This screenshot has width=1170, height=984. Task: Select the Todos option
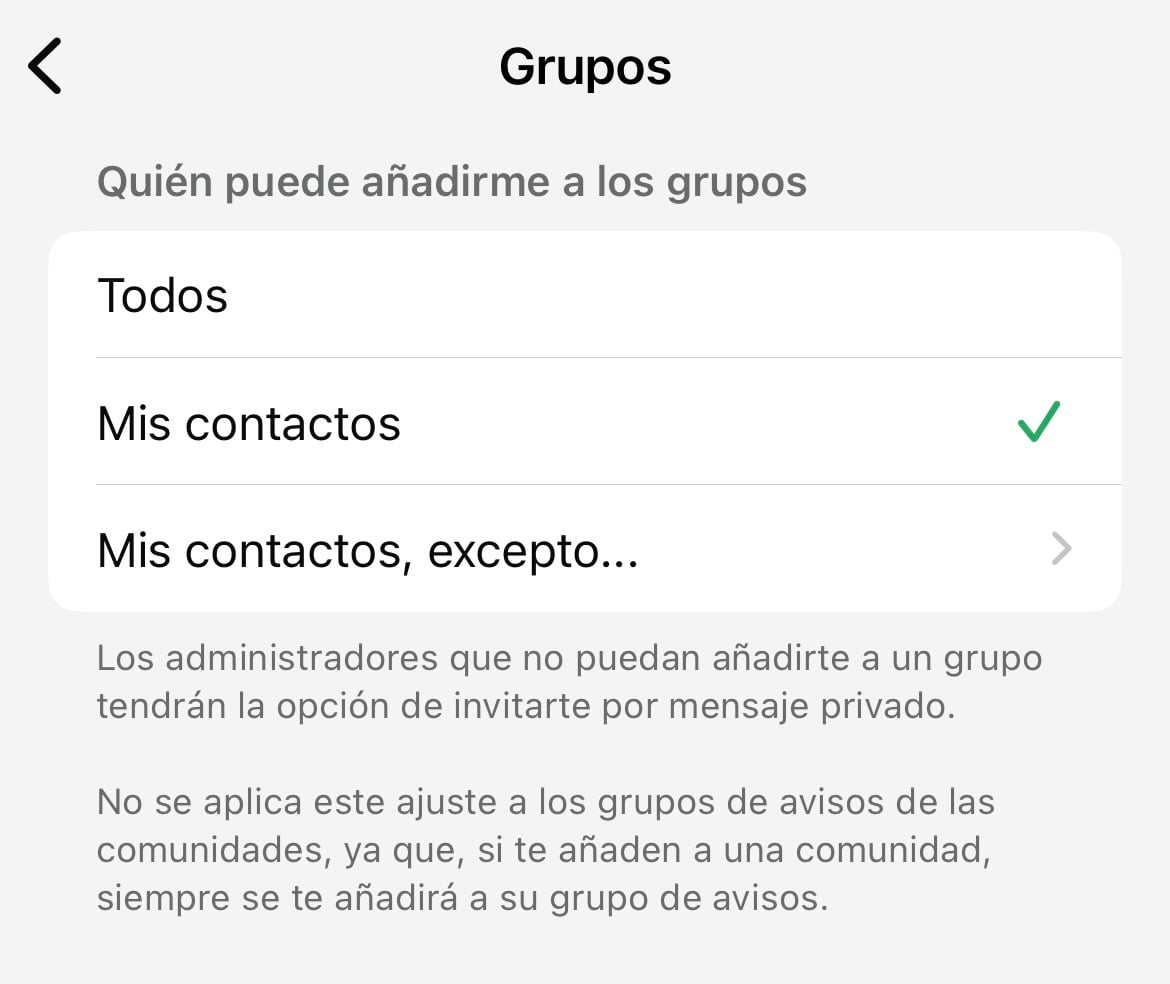(x=585, y=295)
